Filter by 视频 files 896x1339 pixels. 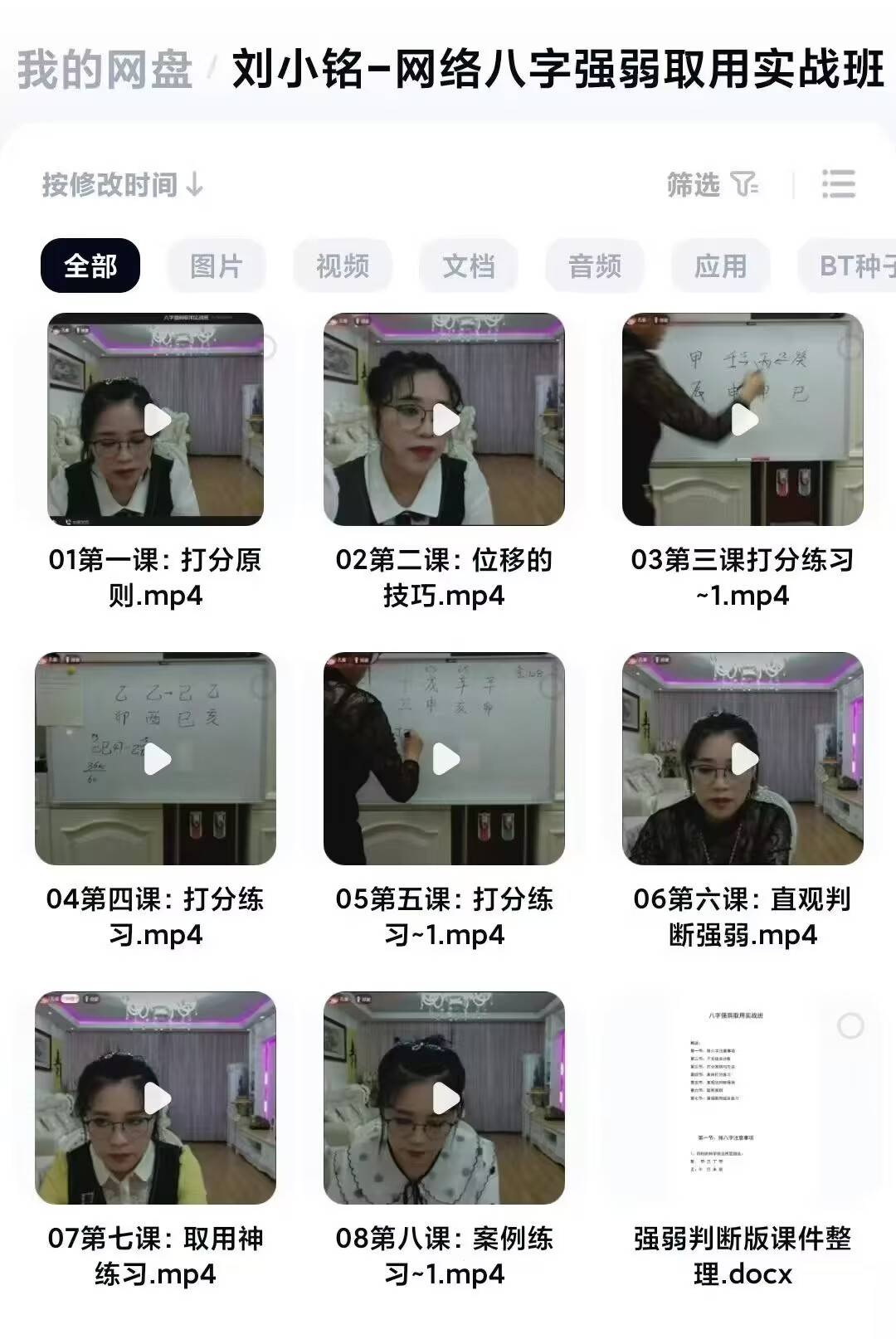(342, 266)
